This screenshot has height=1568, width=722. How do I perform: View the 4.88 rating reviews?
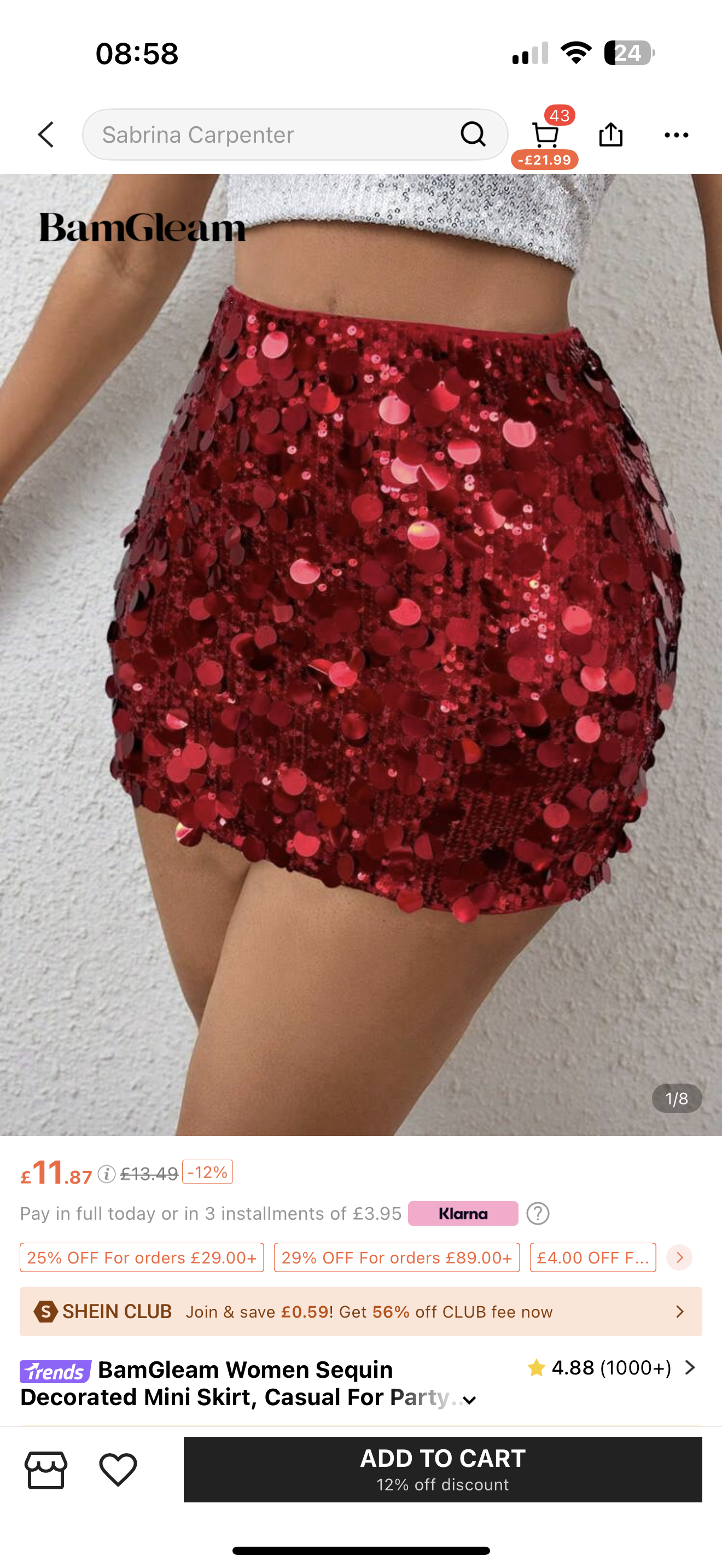point(611,1368)
